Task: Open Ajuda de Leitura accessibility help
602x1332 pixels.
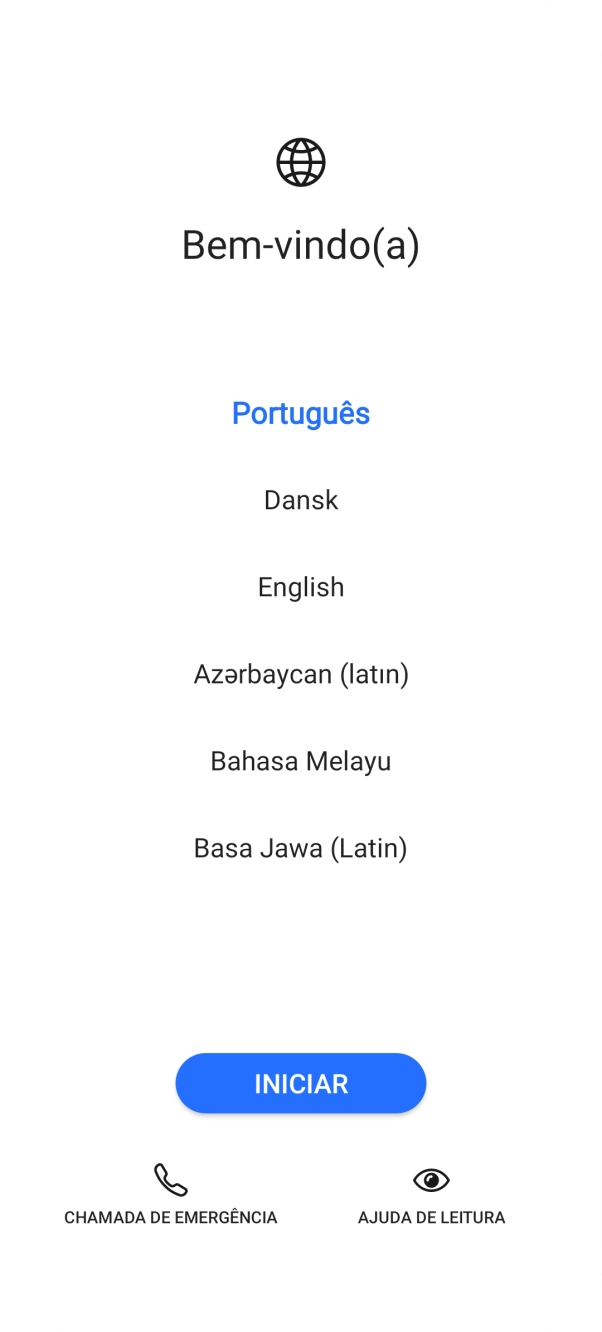Action: [x=431, y=1195]
